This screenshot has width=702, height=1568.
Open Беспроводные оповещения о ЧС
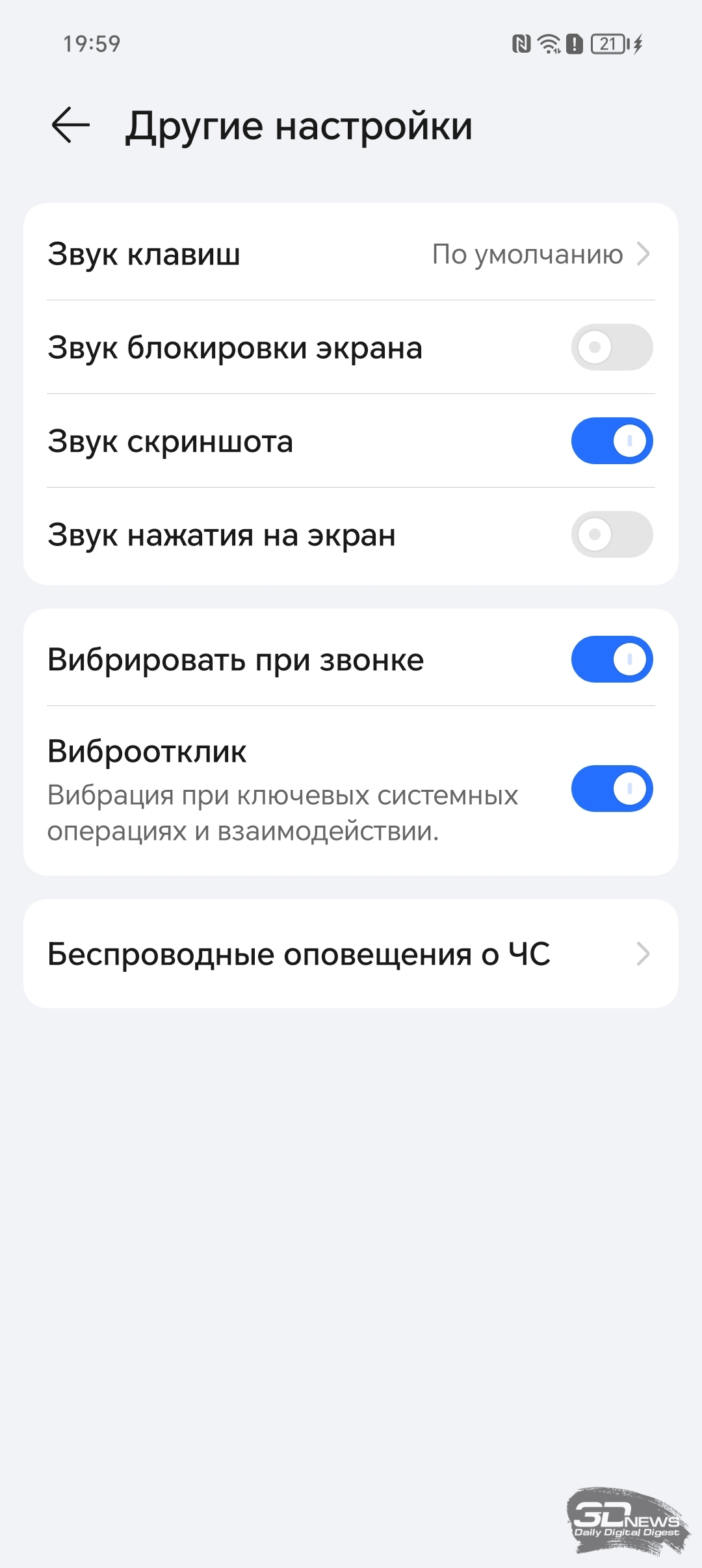pos(351,954)
